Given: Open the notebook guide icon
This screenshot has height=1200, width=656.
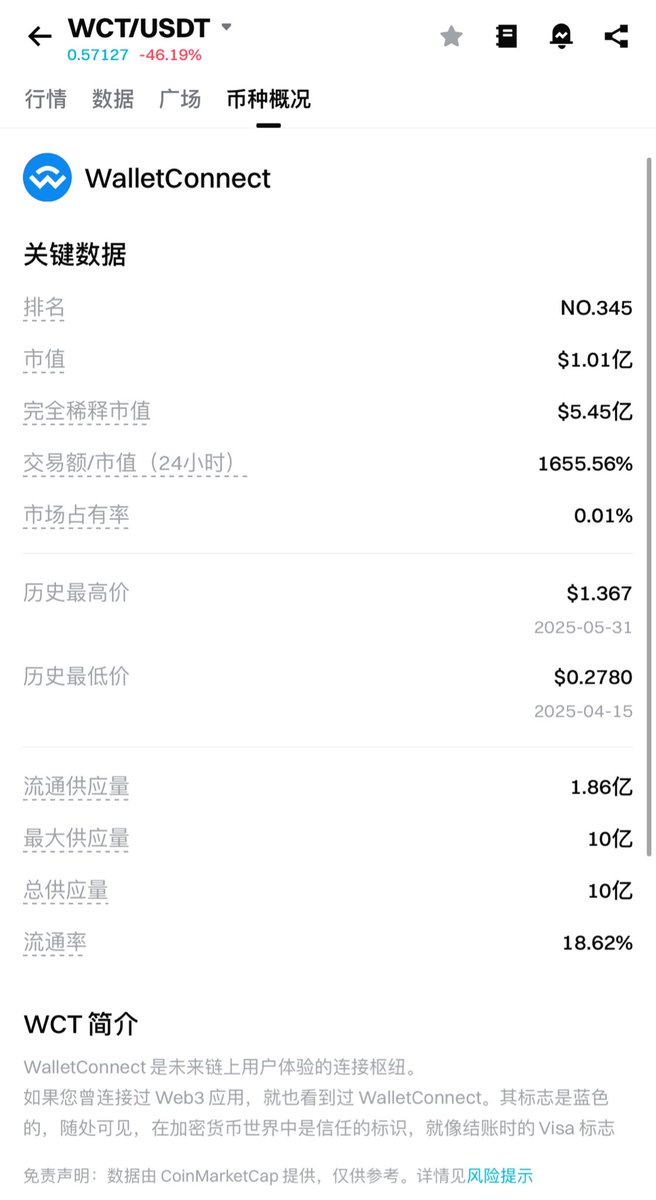Looking at the screenshot, I should [x=507, y=37].
